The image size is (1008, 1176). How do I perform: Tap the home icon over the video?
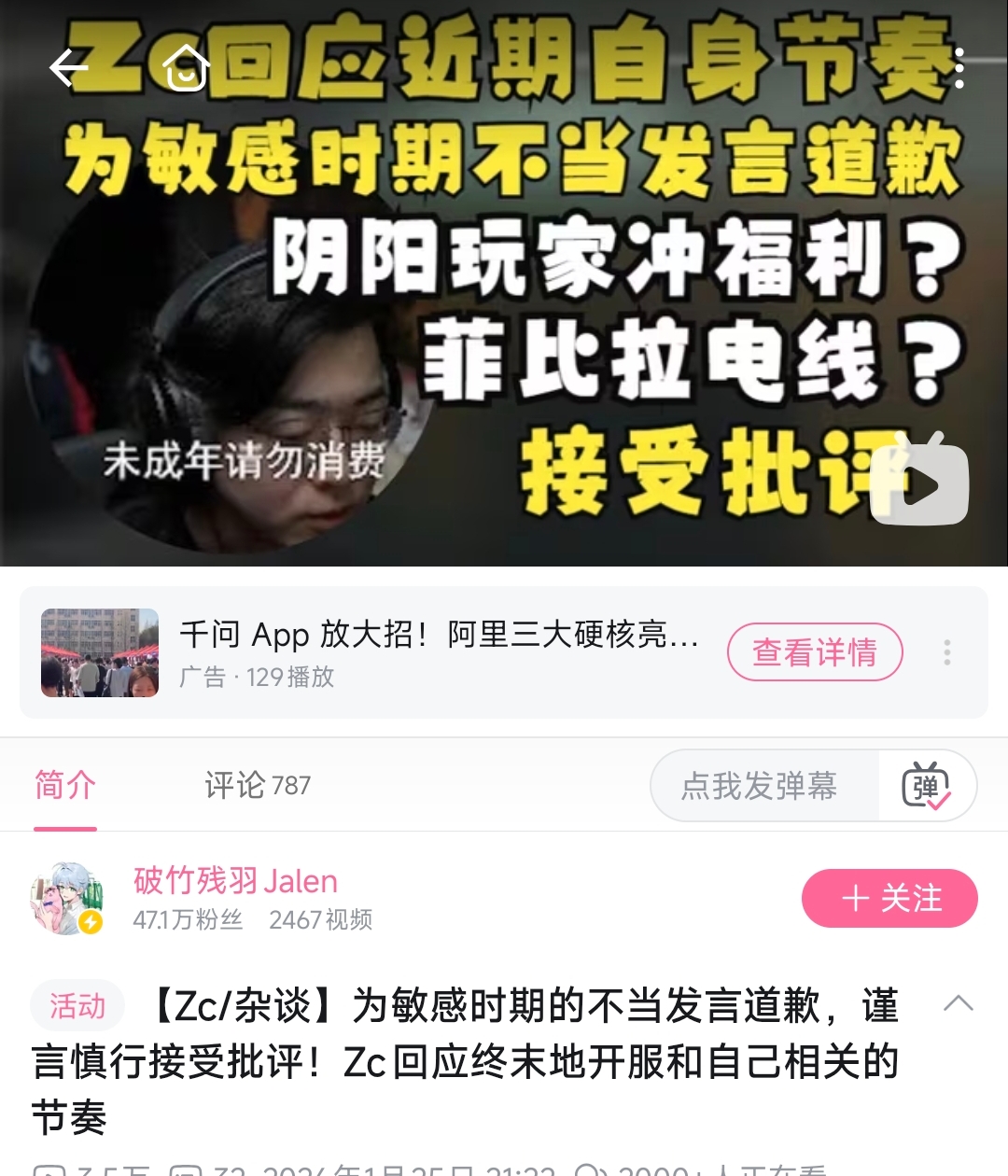tap(186, 67)
